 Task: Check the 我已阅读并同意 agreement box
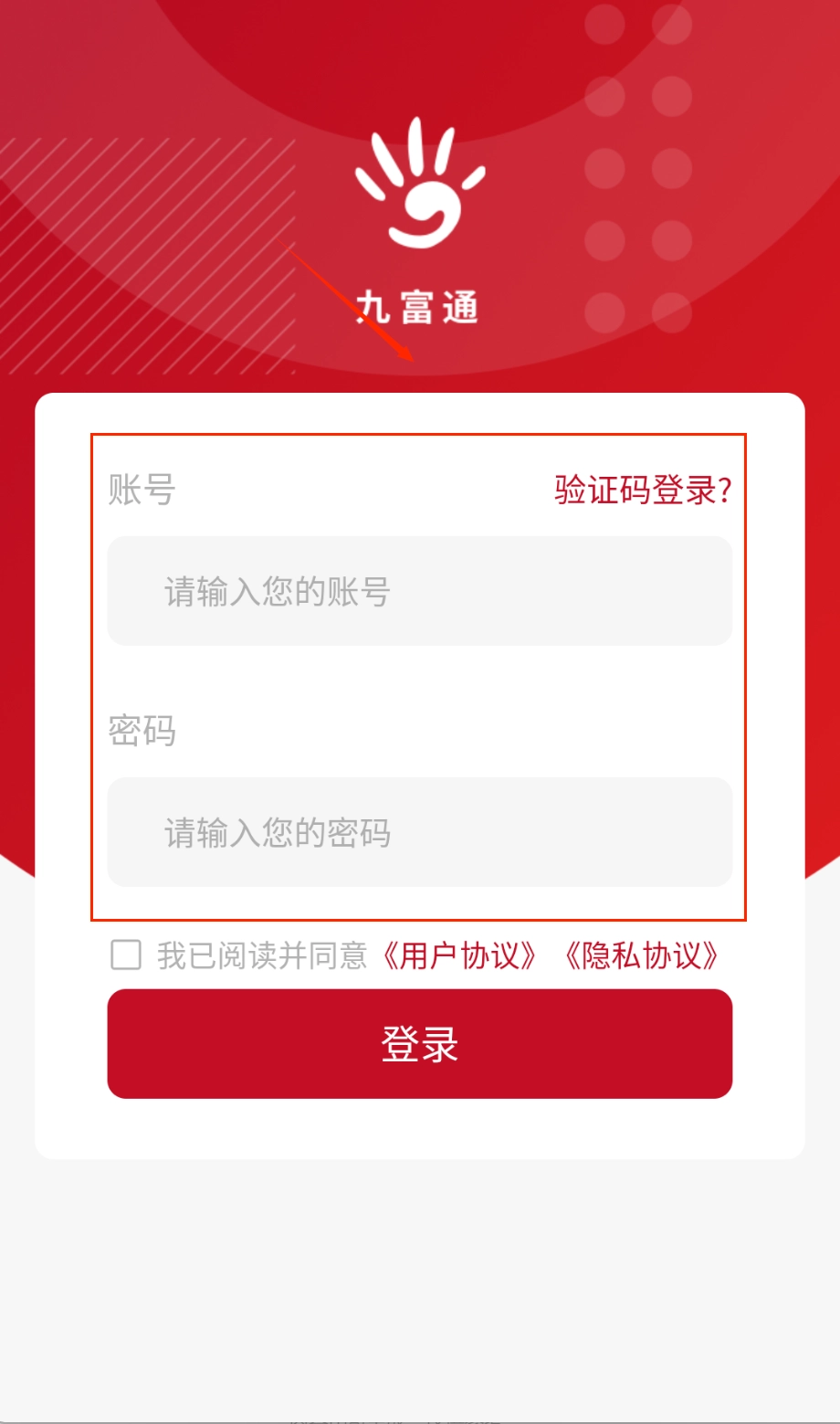click(x=126, y=955)
